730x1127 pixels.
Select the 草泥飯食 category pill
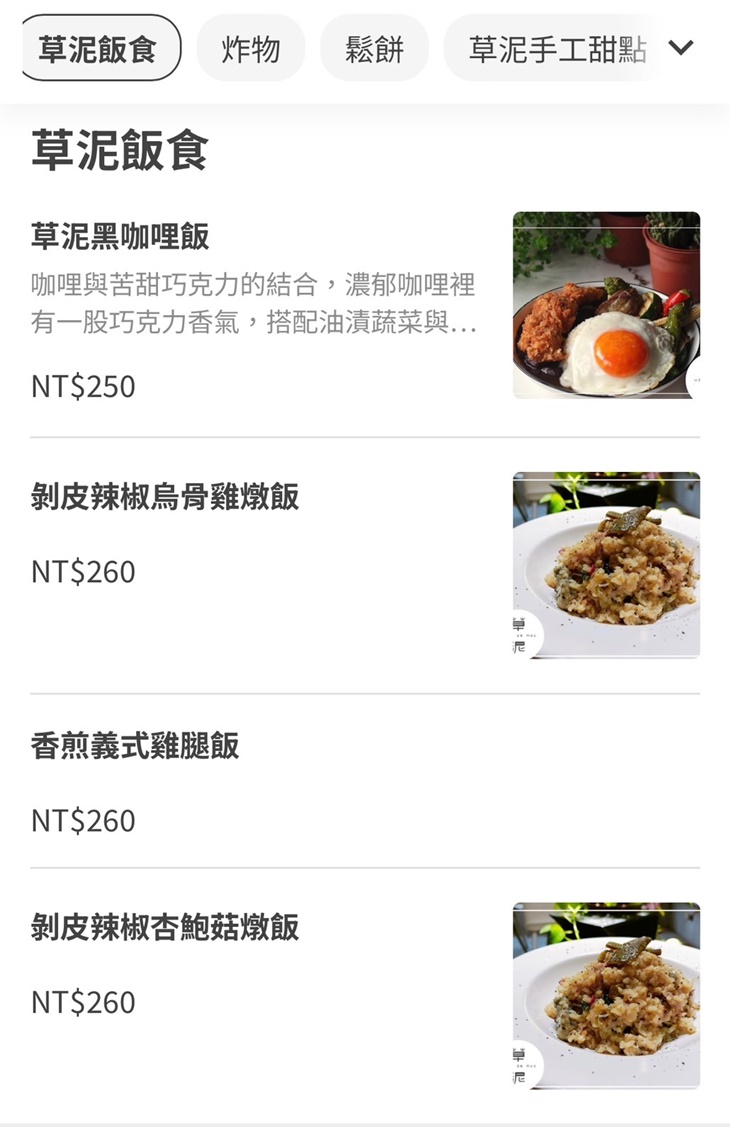coord(98,47)
